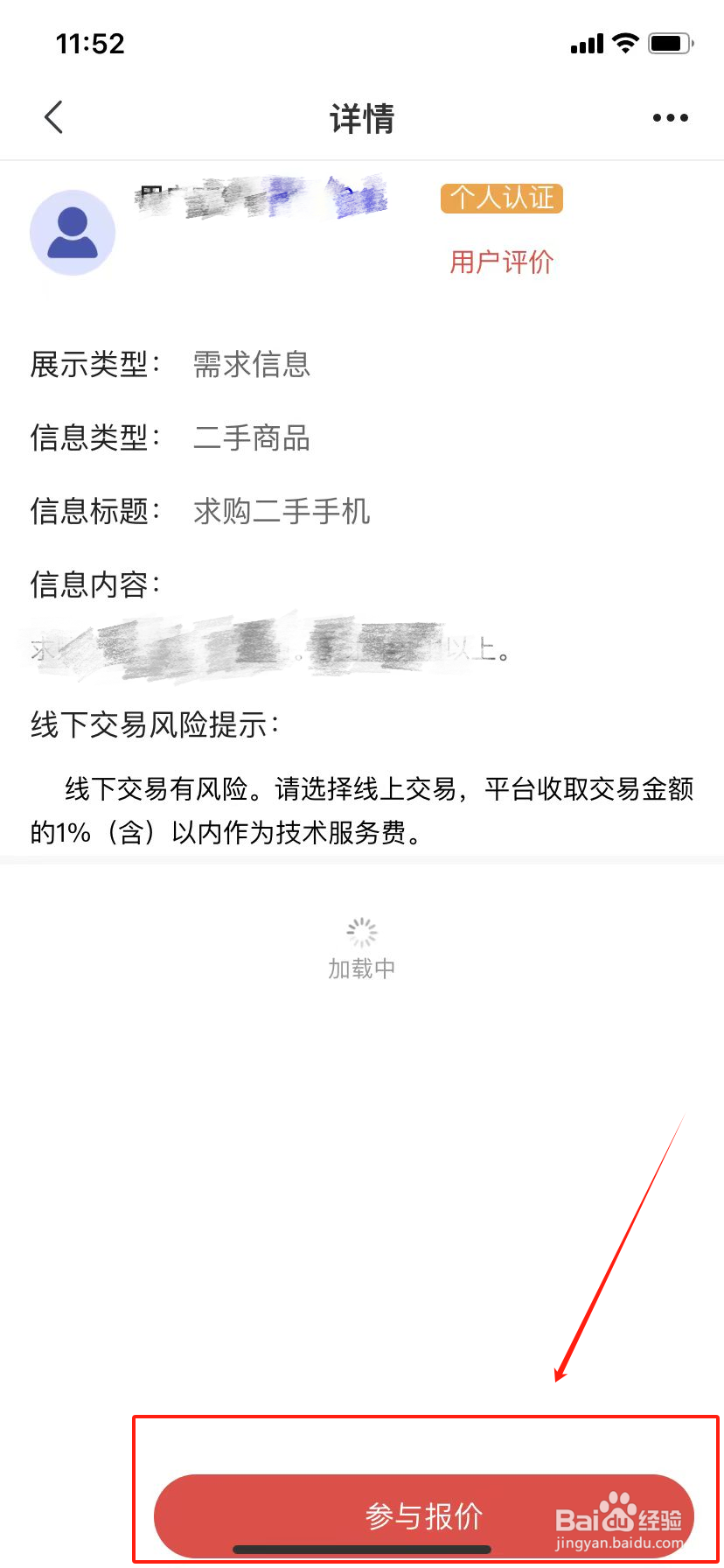Tap the back arrow to return
724x1568 pixels.
(52, 116)
